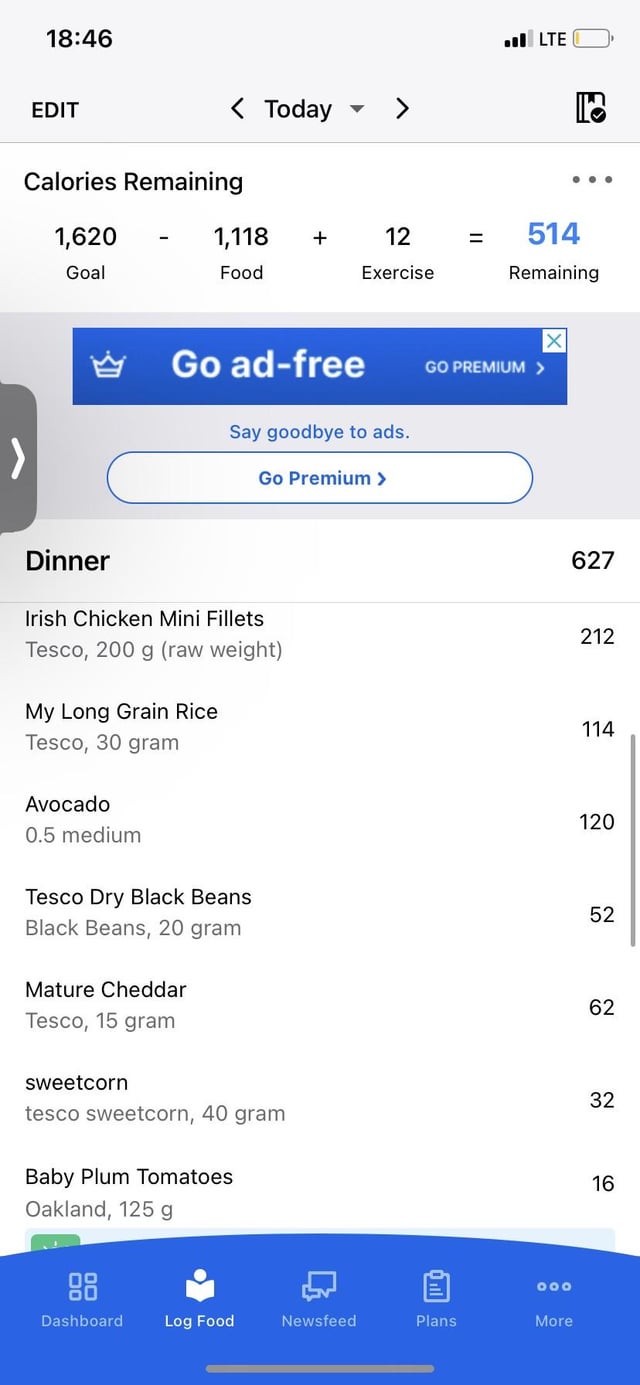Open the Today date dropdown

coord(314,108)
